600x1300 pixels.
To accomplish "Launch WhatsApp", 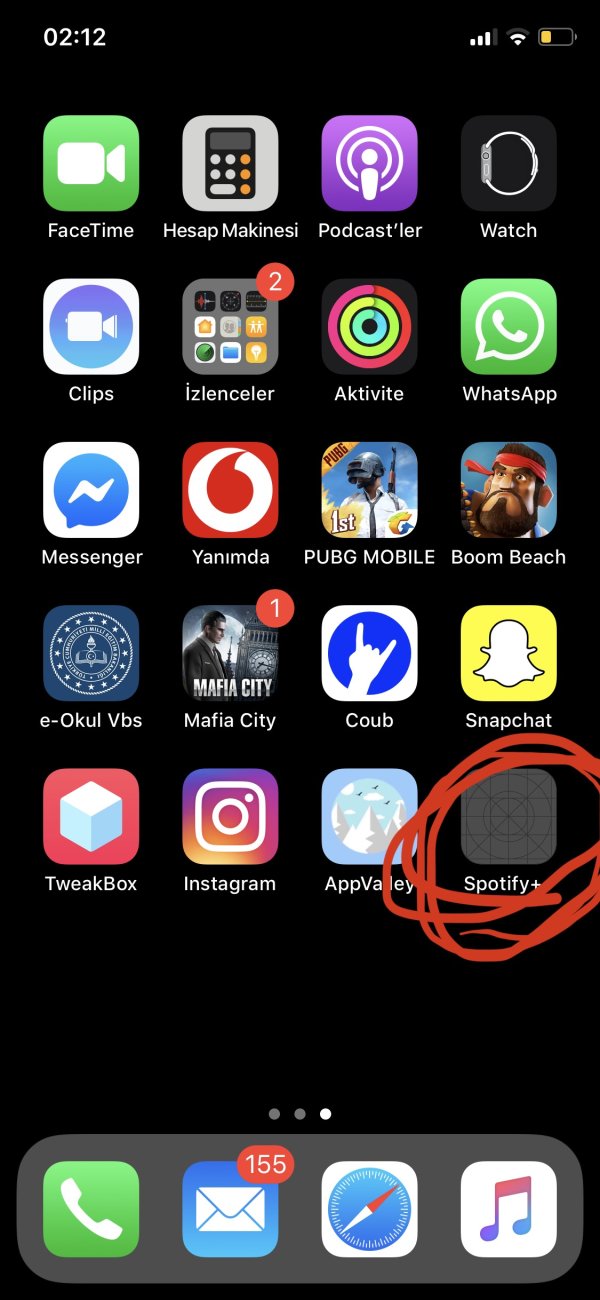I will 508,326.
